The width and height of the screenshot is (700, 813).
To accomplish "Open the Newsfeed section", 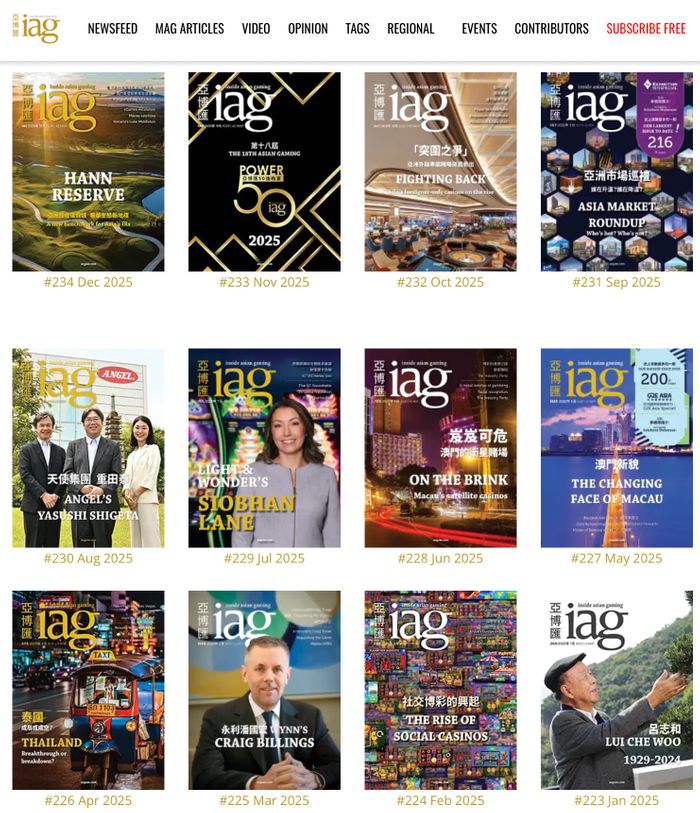I will [x=112, y=28].
